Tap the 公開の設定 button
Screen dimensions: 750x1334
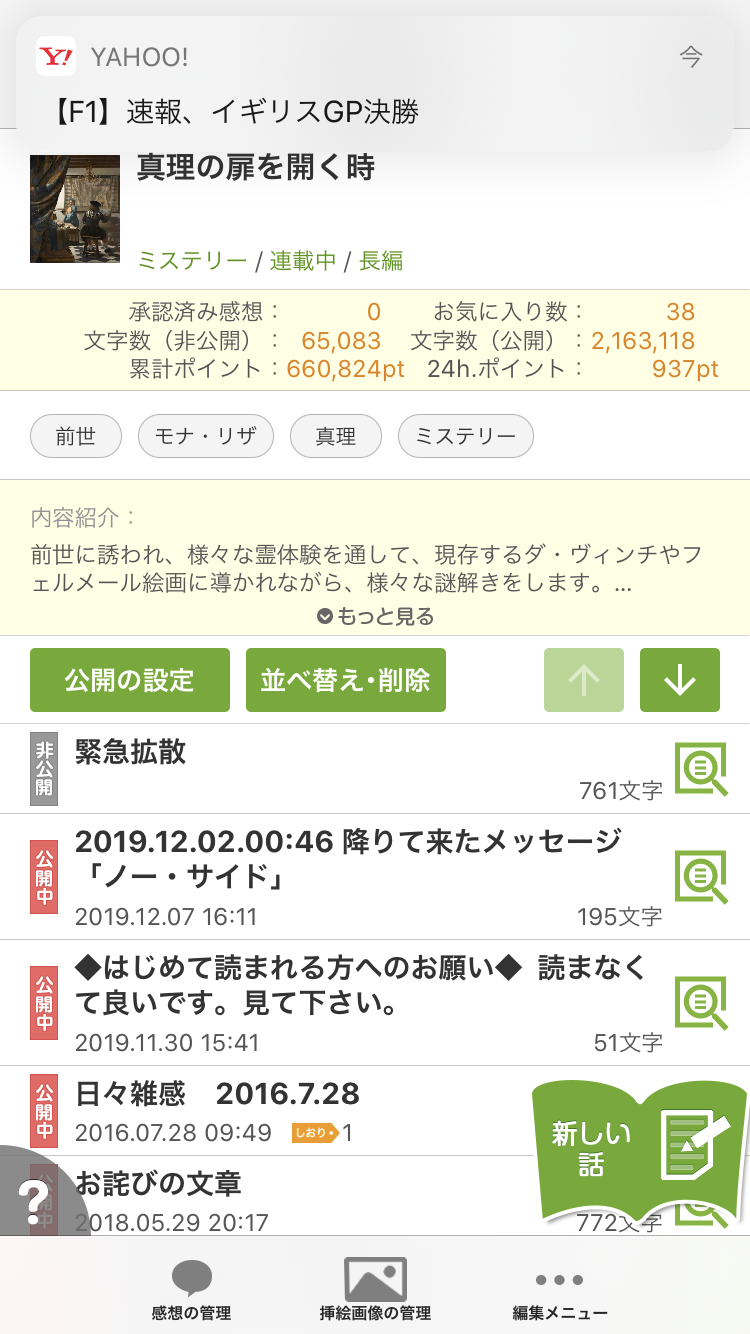pos(130,681)
